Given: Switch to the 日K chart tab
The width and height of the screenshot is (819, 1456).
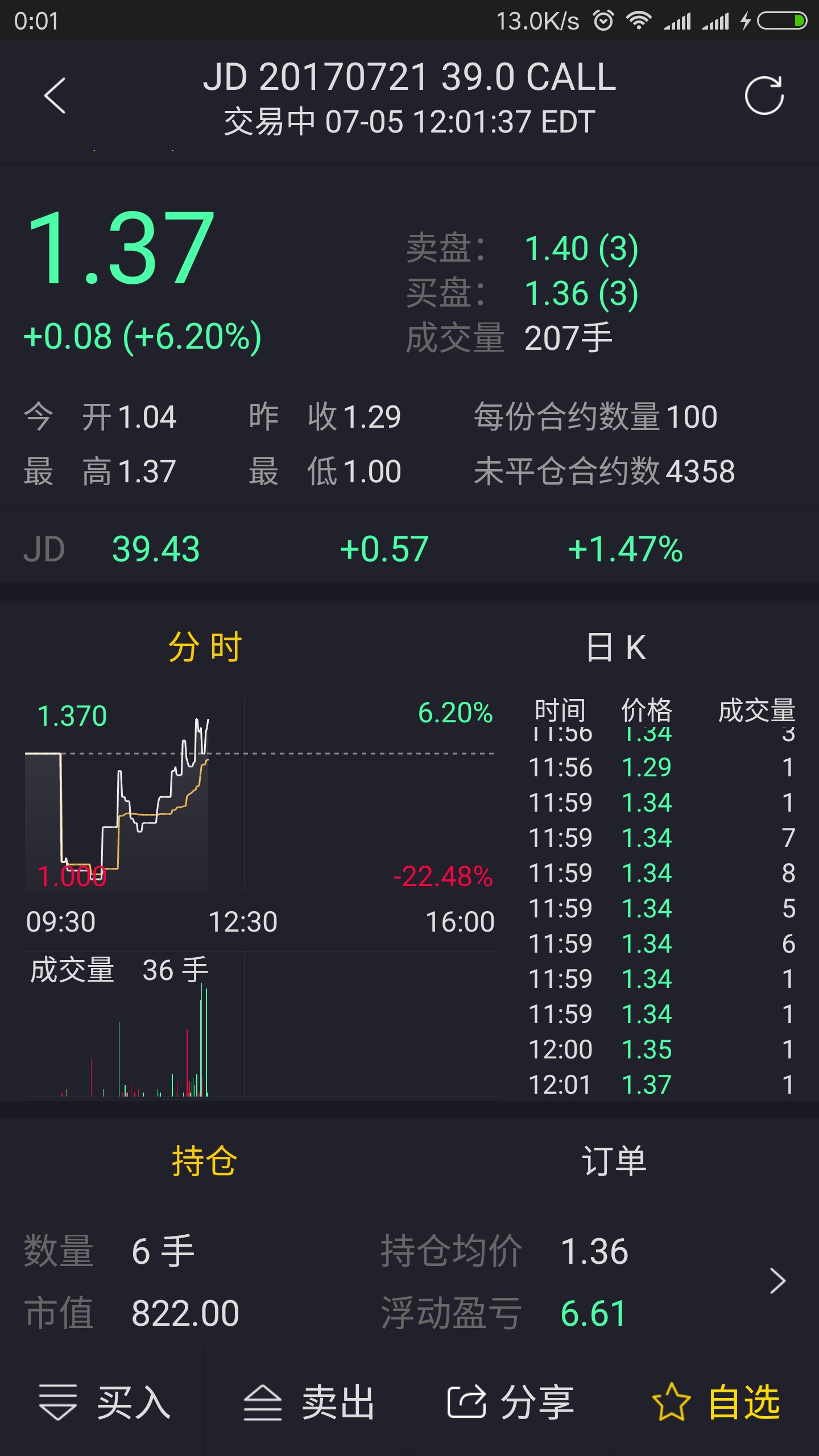Looking at the screenshot, I should pos(615,647).
